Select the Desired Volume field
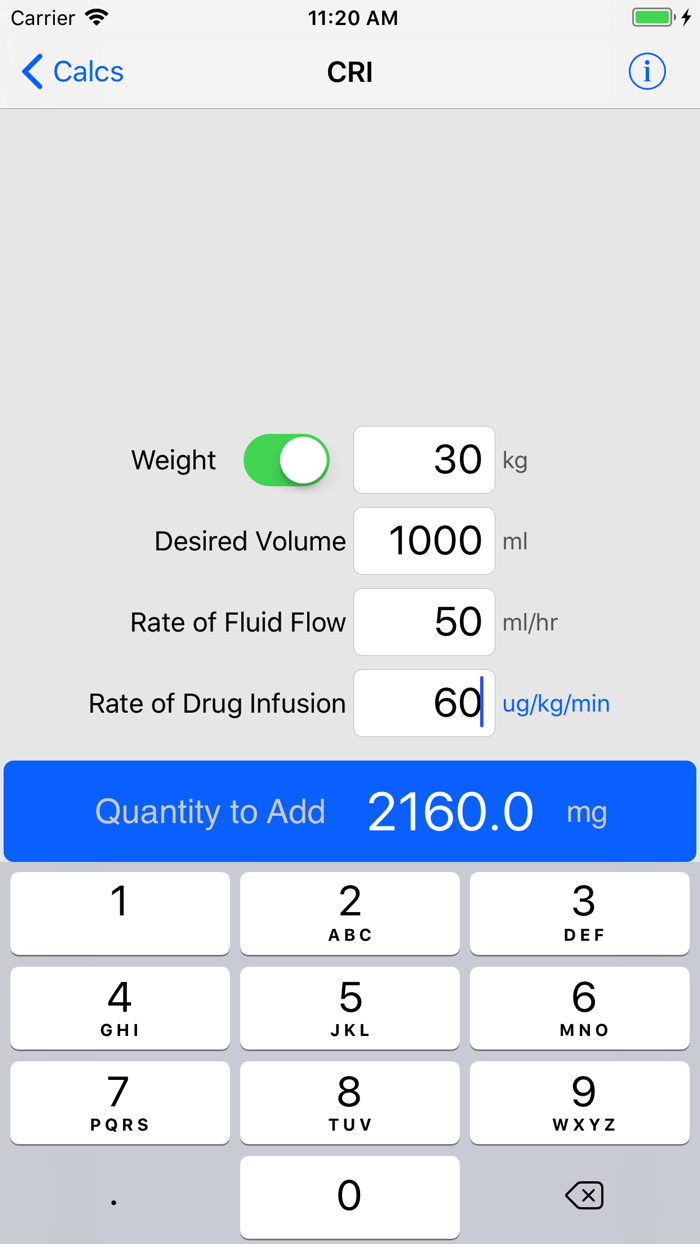 click(x=424, y=541)
